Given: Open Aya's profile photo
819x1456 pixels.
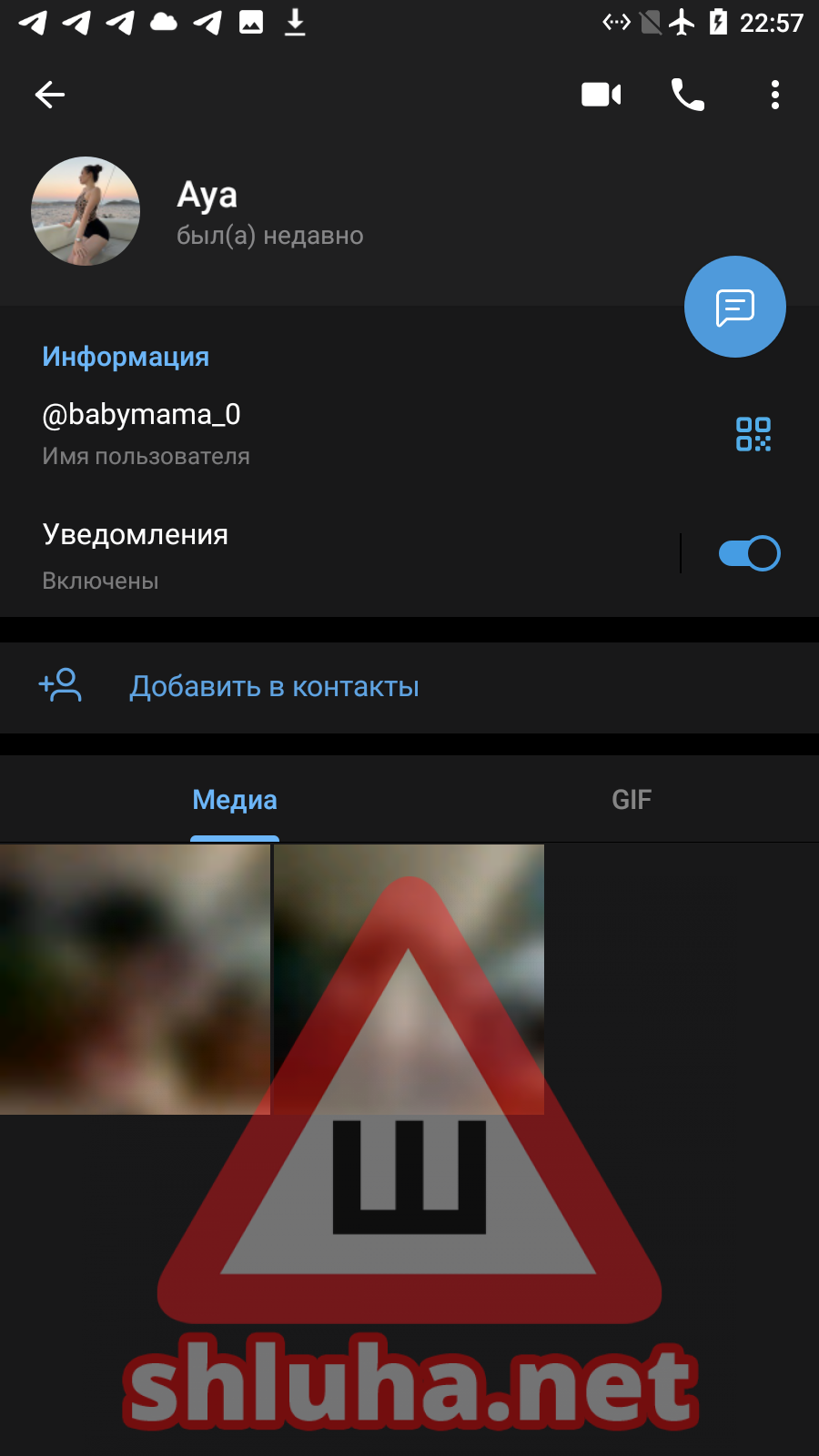Looking at the screenshot, I should (86, 211).
